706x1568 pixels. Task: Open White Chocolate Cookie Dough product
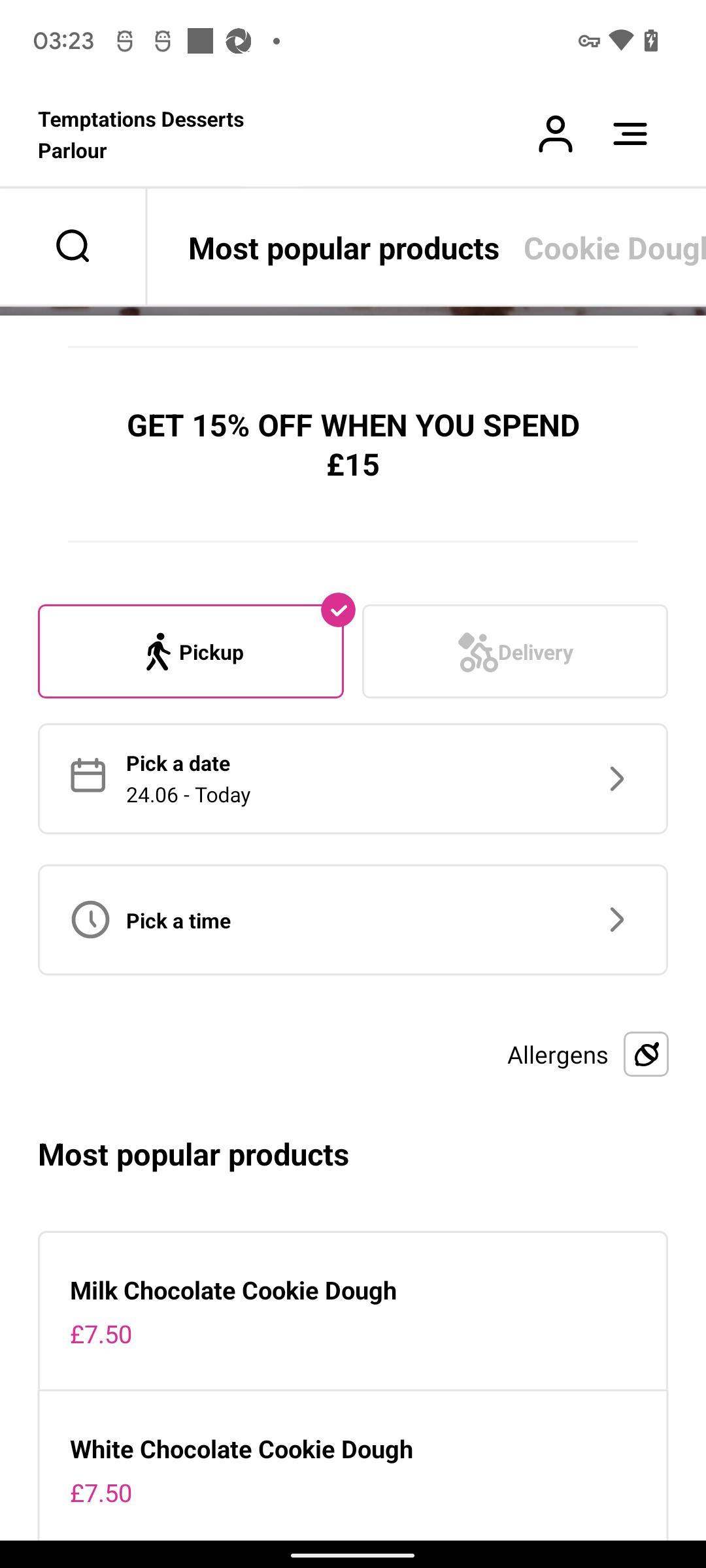(x=353, y=1467)
